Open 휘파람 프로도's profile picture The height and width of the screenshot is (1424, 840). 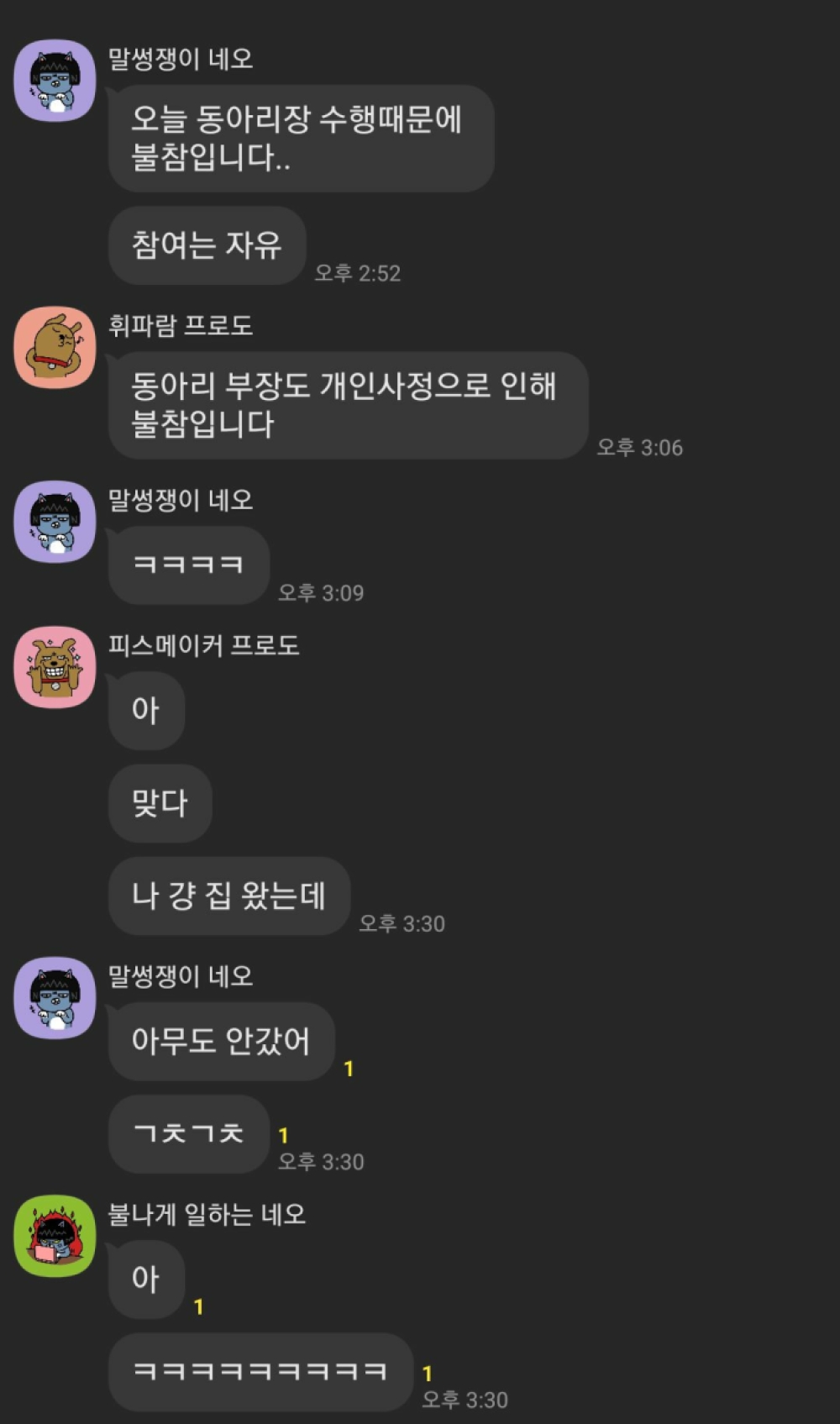coord(55,347)
